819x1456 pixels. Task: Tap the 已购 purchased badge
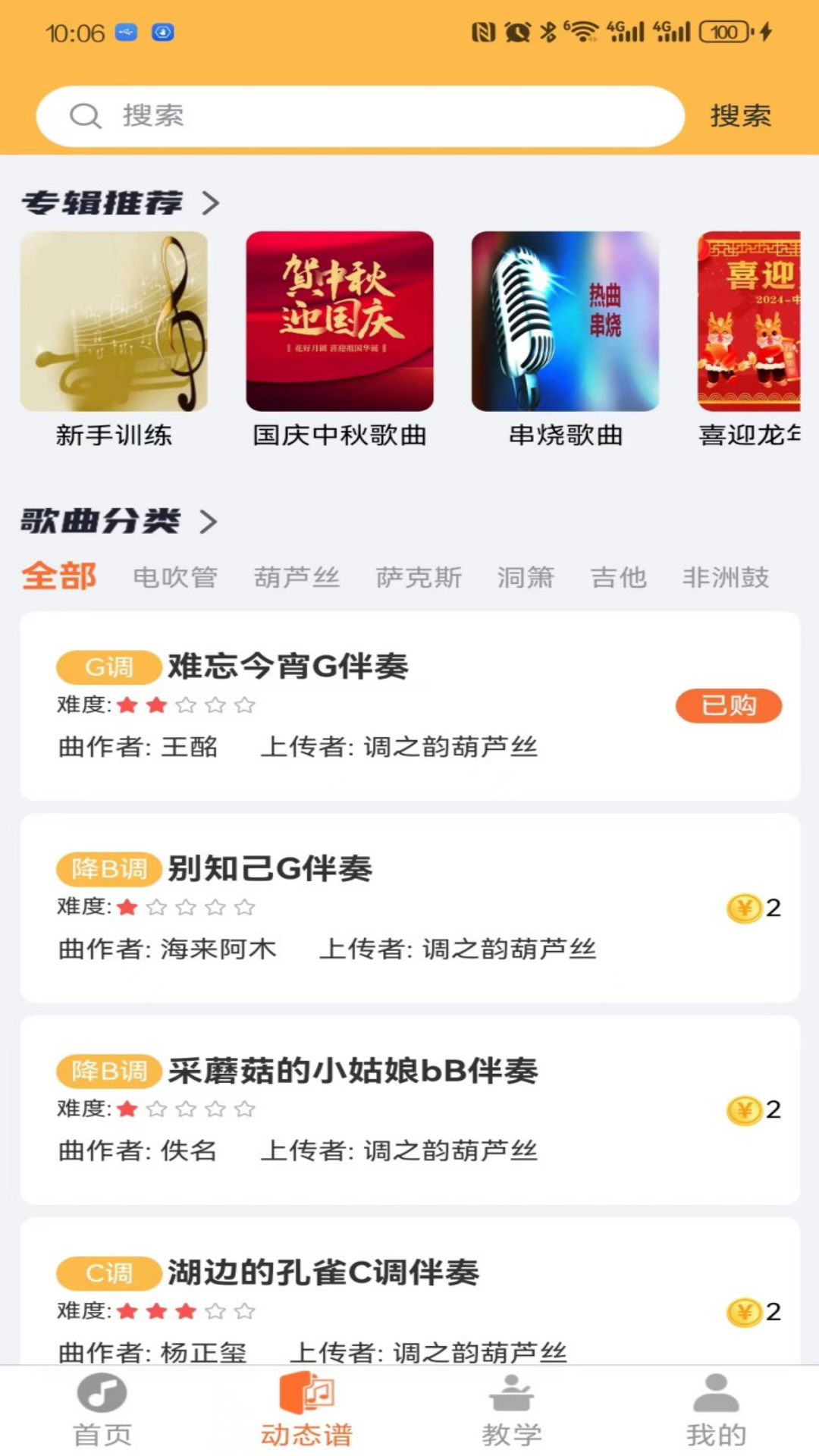[728, 705]
